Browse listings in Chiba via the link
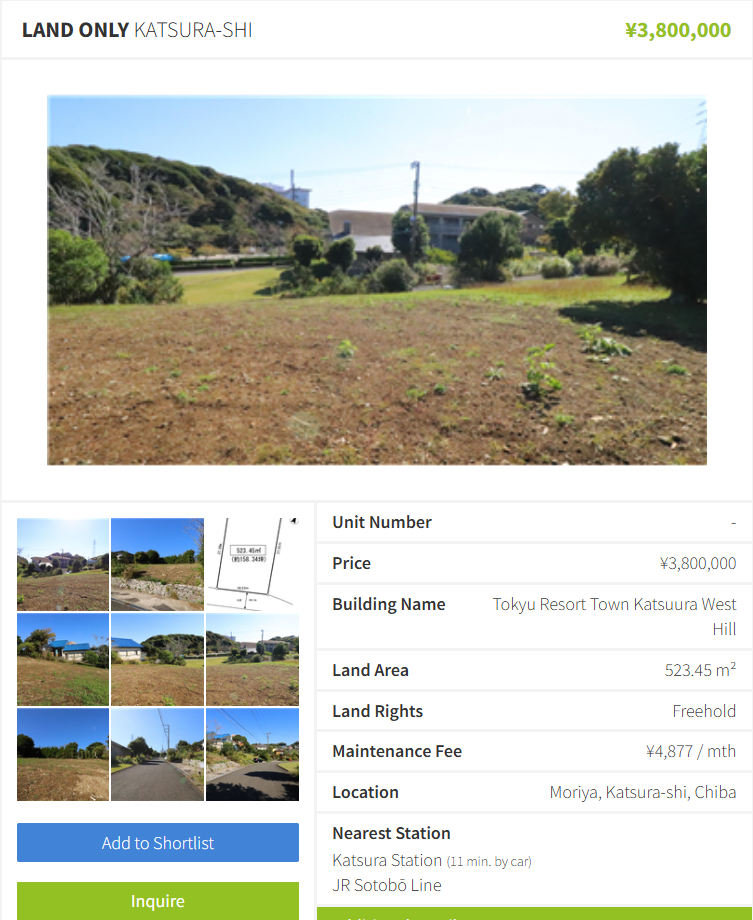Viewport: 753px width, 920px height. [716, 792]
